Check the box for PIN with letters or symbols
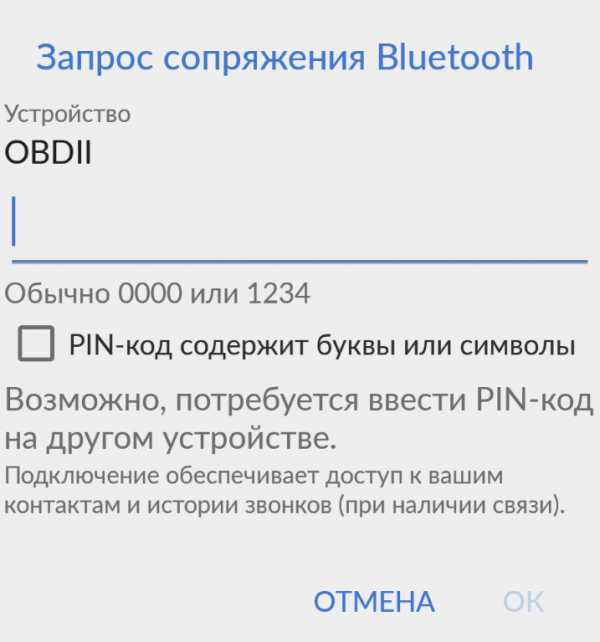This screenshot has height=642, width=600. (x=37, y=346)
